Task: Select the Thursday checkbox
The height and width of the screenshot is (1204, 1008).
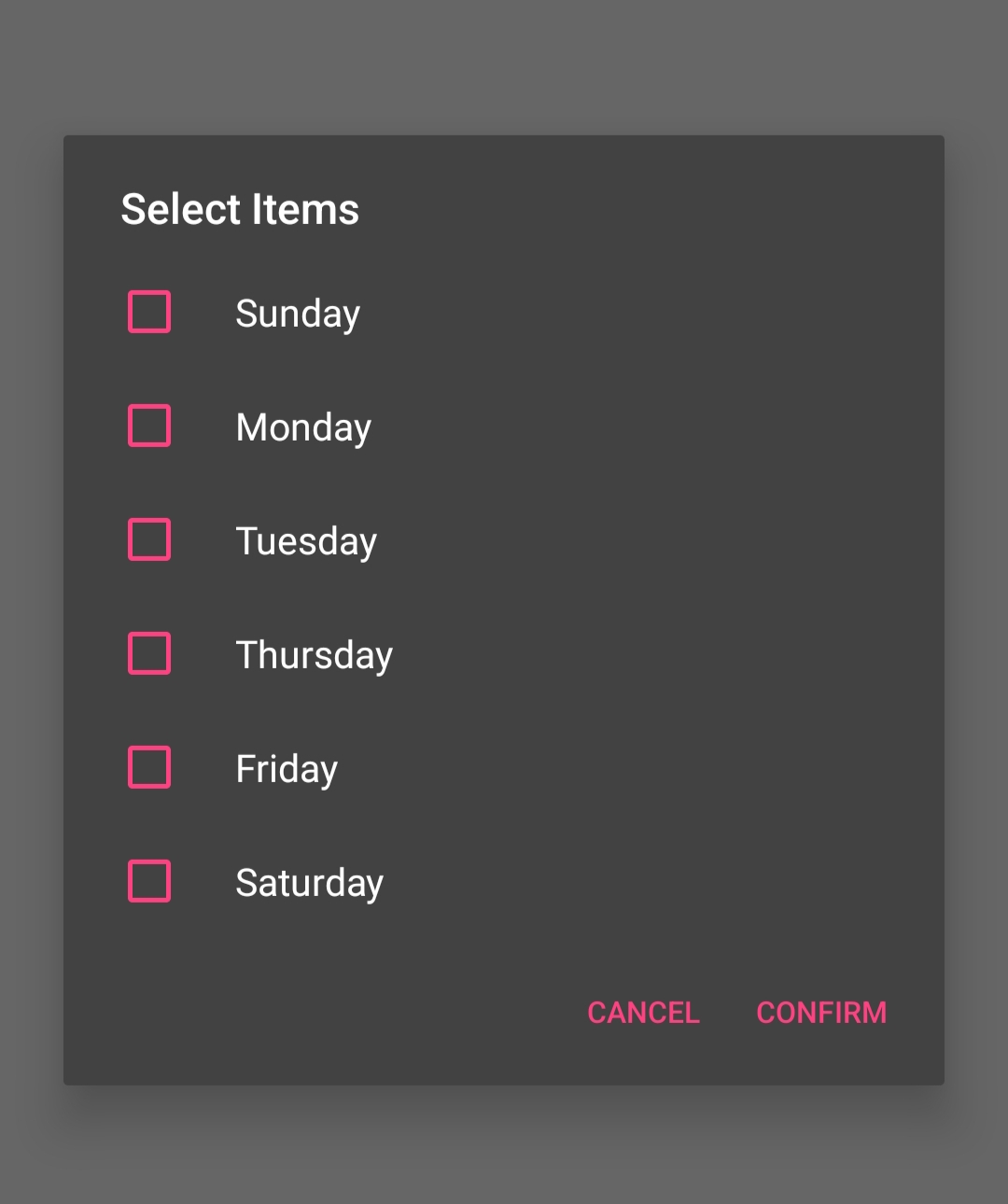Action: tap(148, 653)
